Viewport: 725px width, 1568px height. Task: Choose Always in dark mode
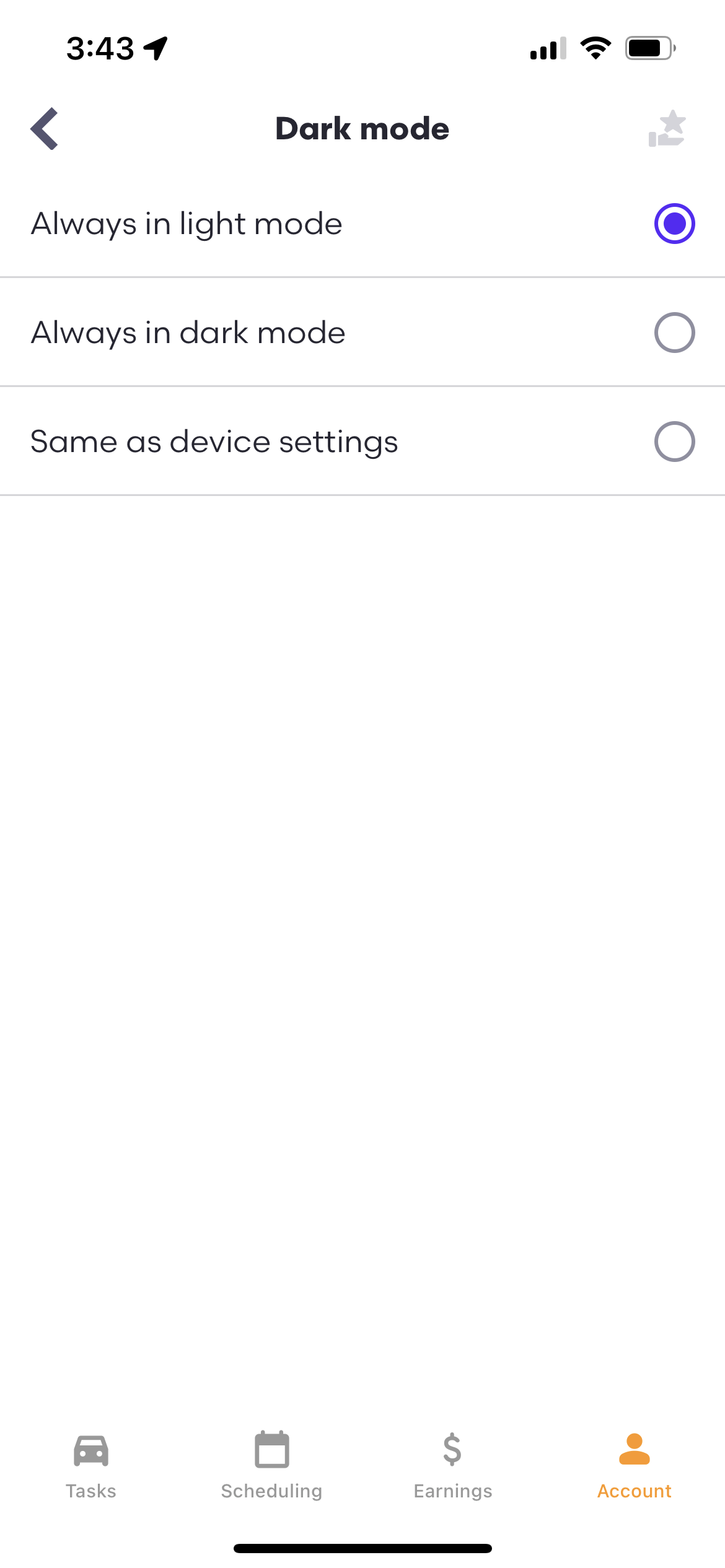point(362,333)
